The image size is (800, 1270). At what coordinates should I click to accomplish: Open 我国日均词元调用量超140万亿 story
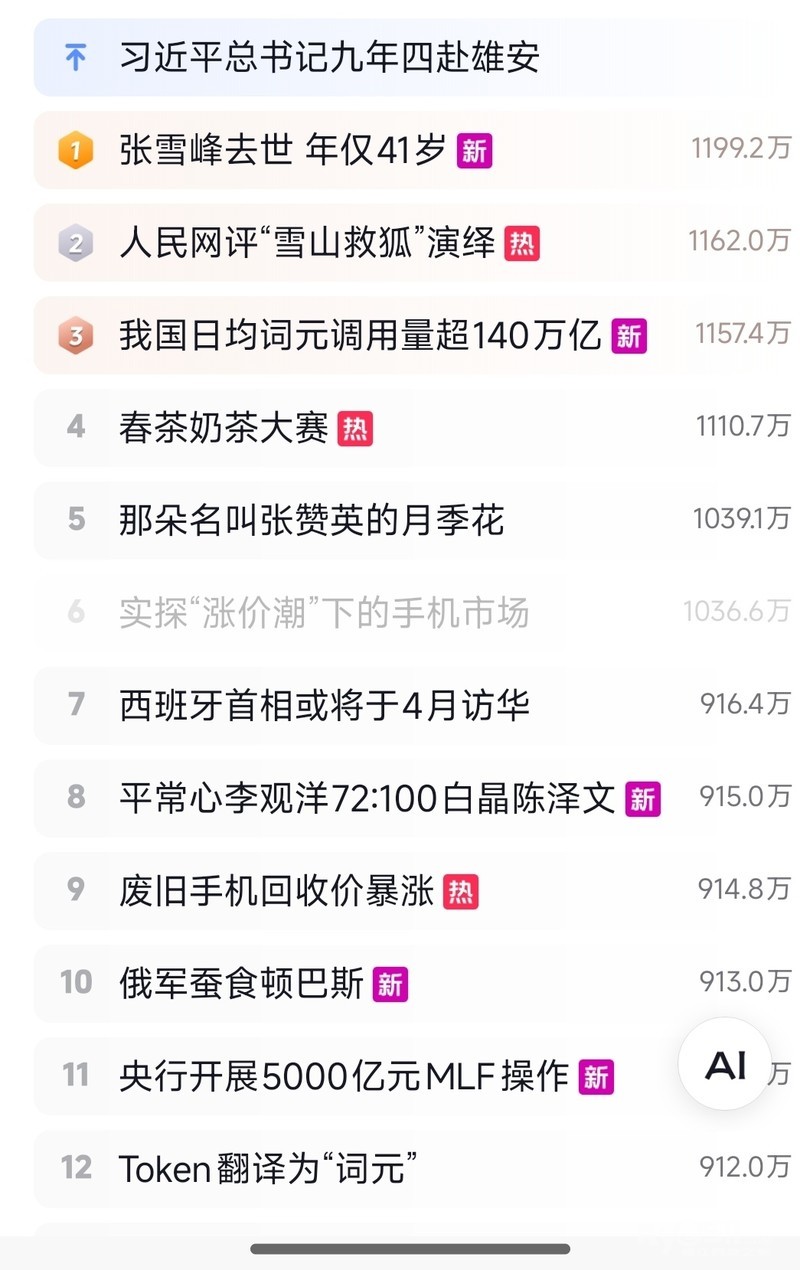(360, 336)
